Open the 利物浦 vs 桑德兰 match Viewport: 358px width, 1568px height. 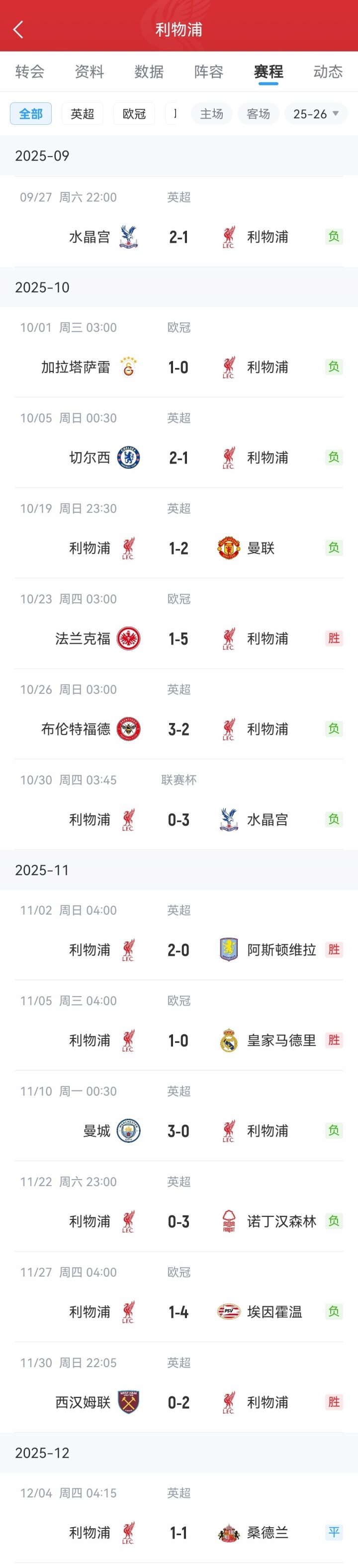tap(179, 1532)
